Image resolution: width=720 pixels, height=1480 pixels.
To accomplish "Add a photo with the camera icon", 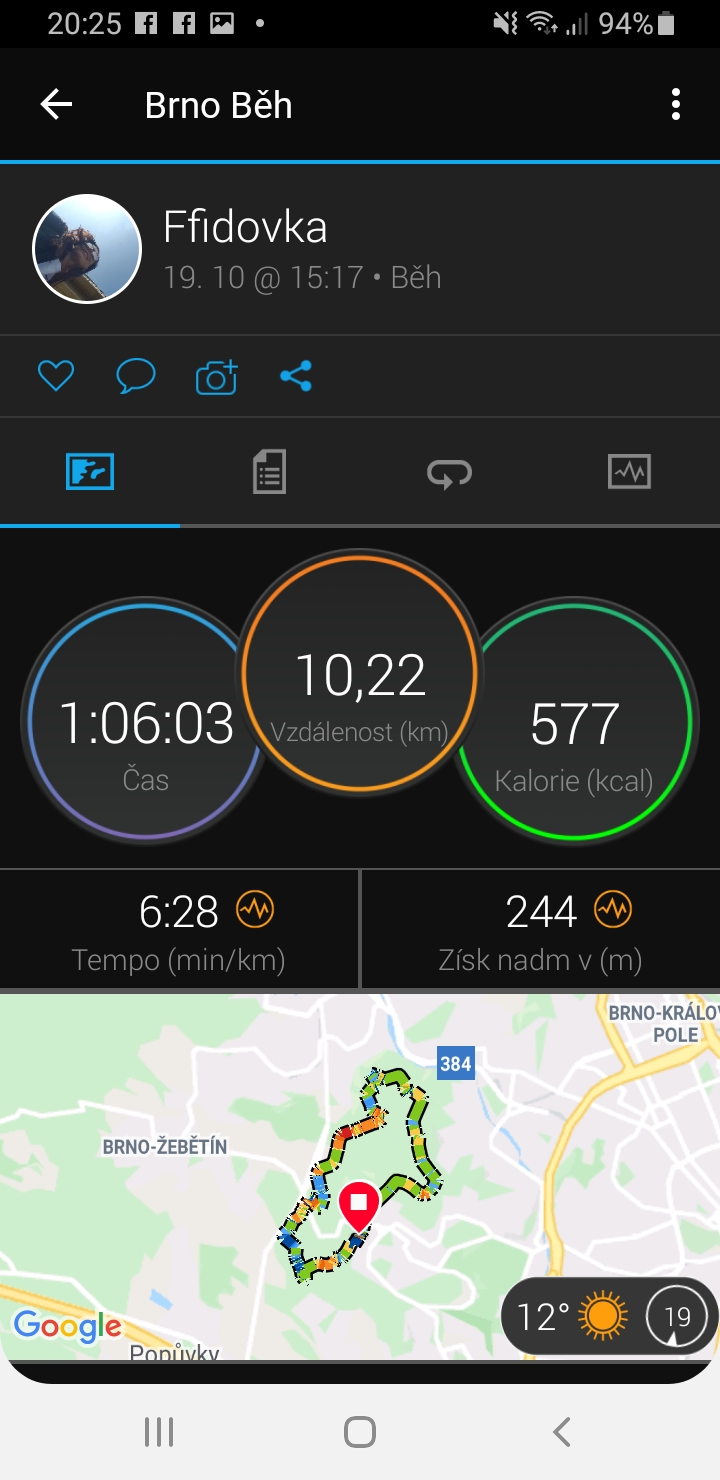I will tap(216, 376).
